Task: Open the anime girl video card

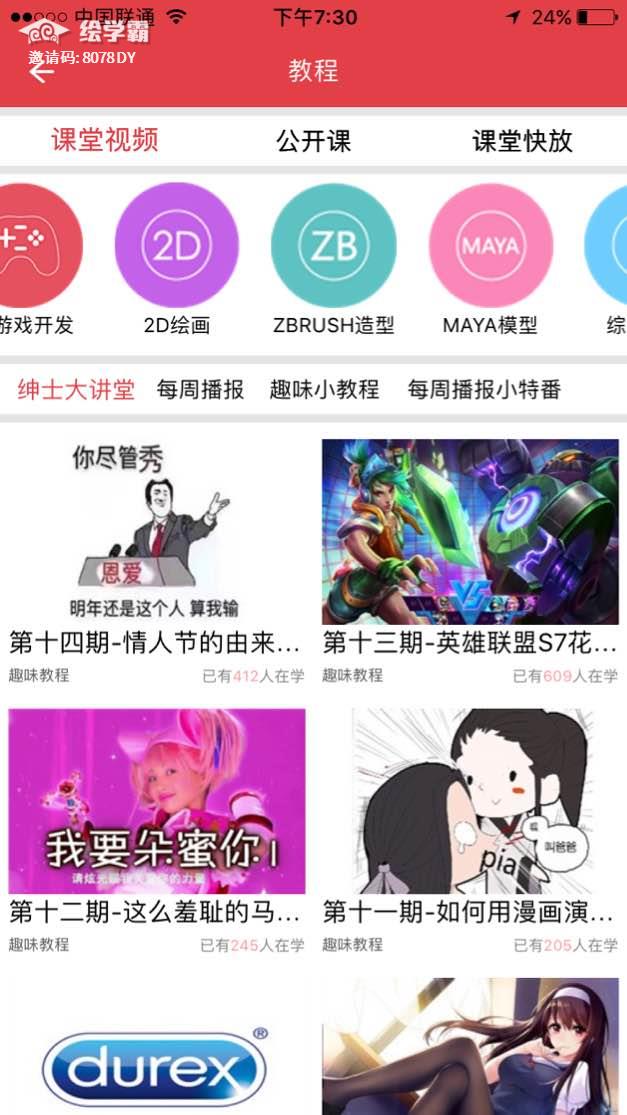Action: (470, 1050)
